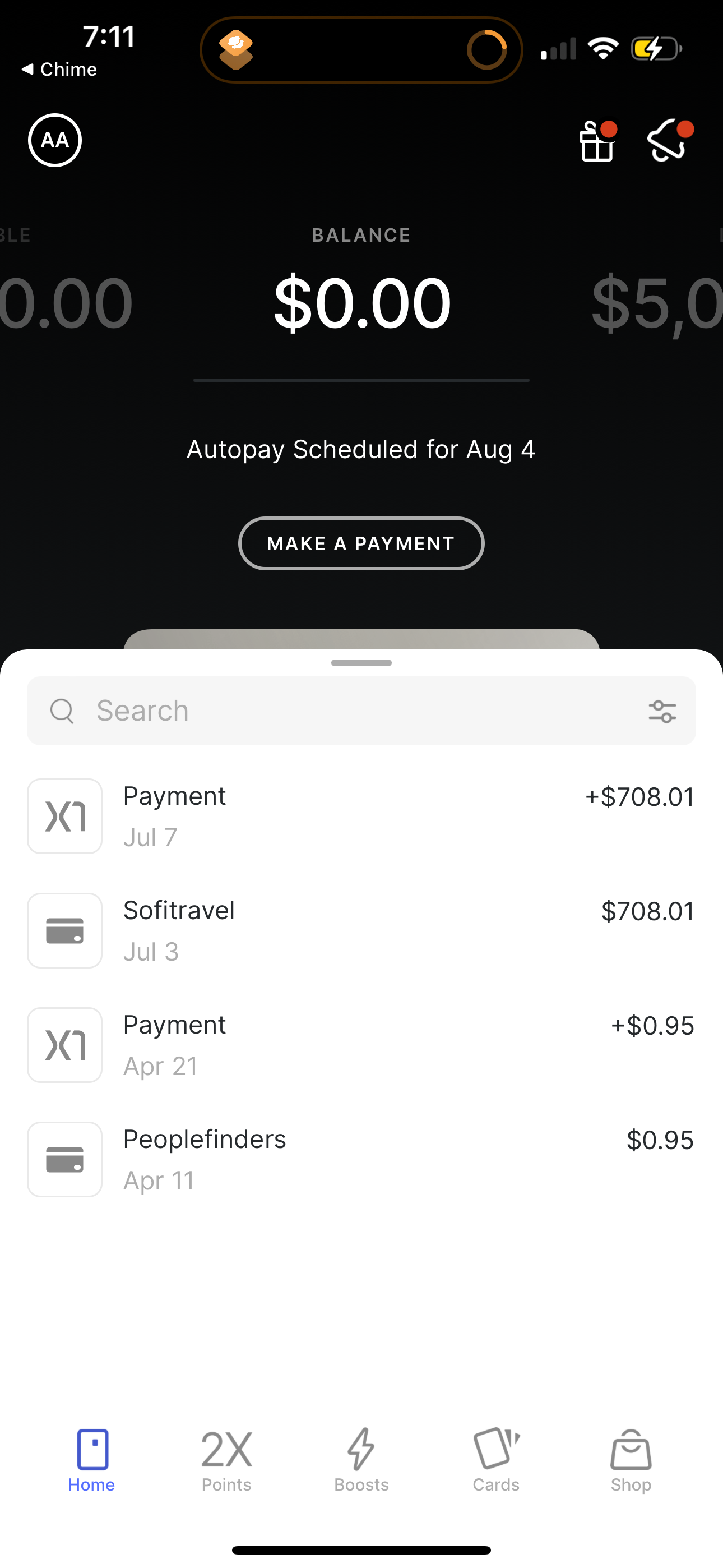Tap the magnifying glass in the search bar

[x=62, y=711]
